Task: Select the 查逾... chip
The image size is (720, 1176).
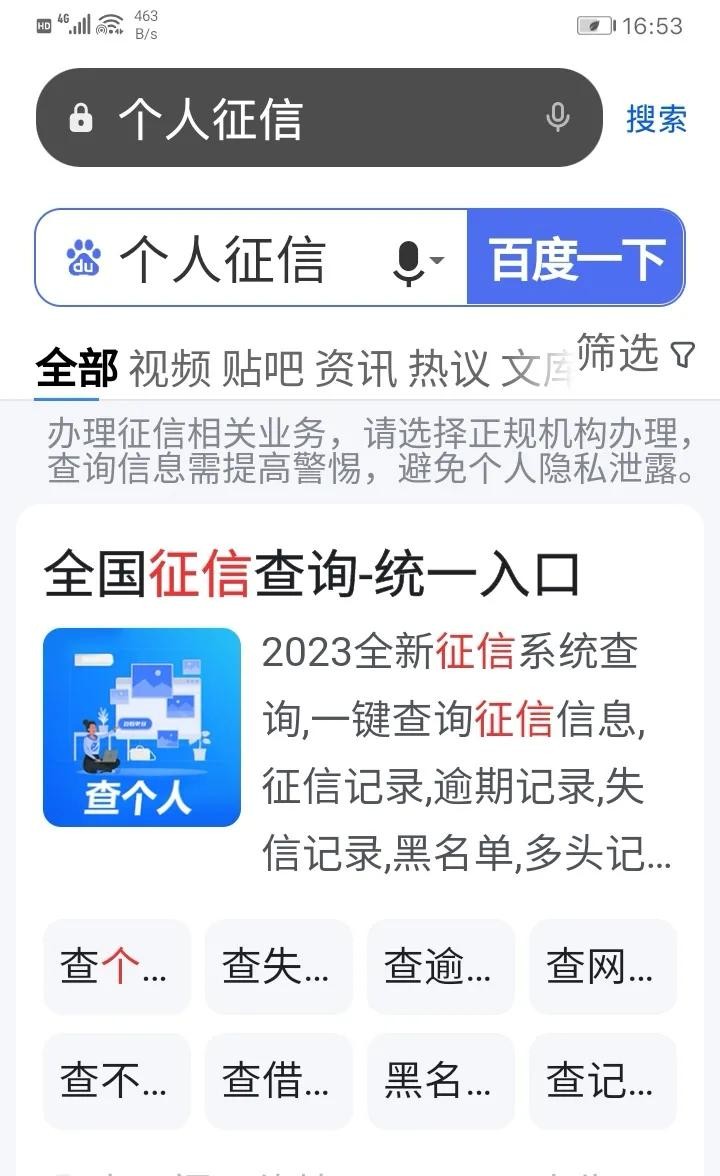Action: pyautogui.click(x=440, y=967)
